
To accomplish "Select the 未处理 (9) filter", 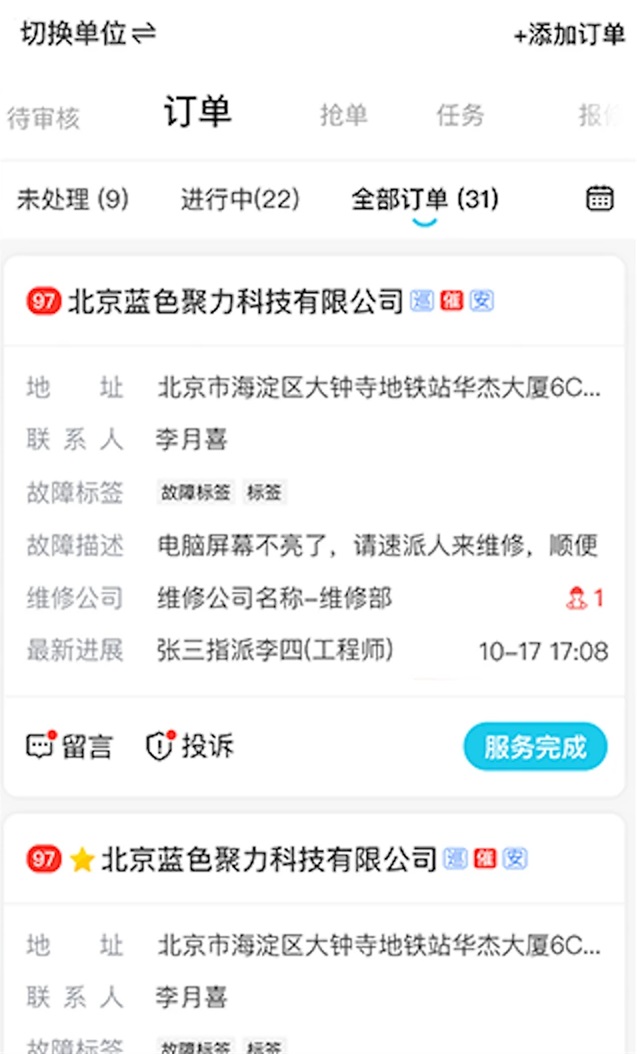I will pos(73,199).
